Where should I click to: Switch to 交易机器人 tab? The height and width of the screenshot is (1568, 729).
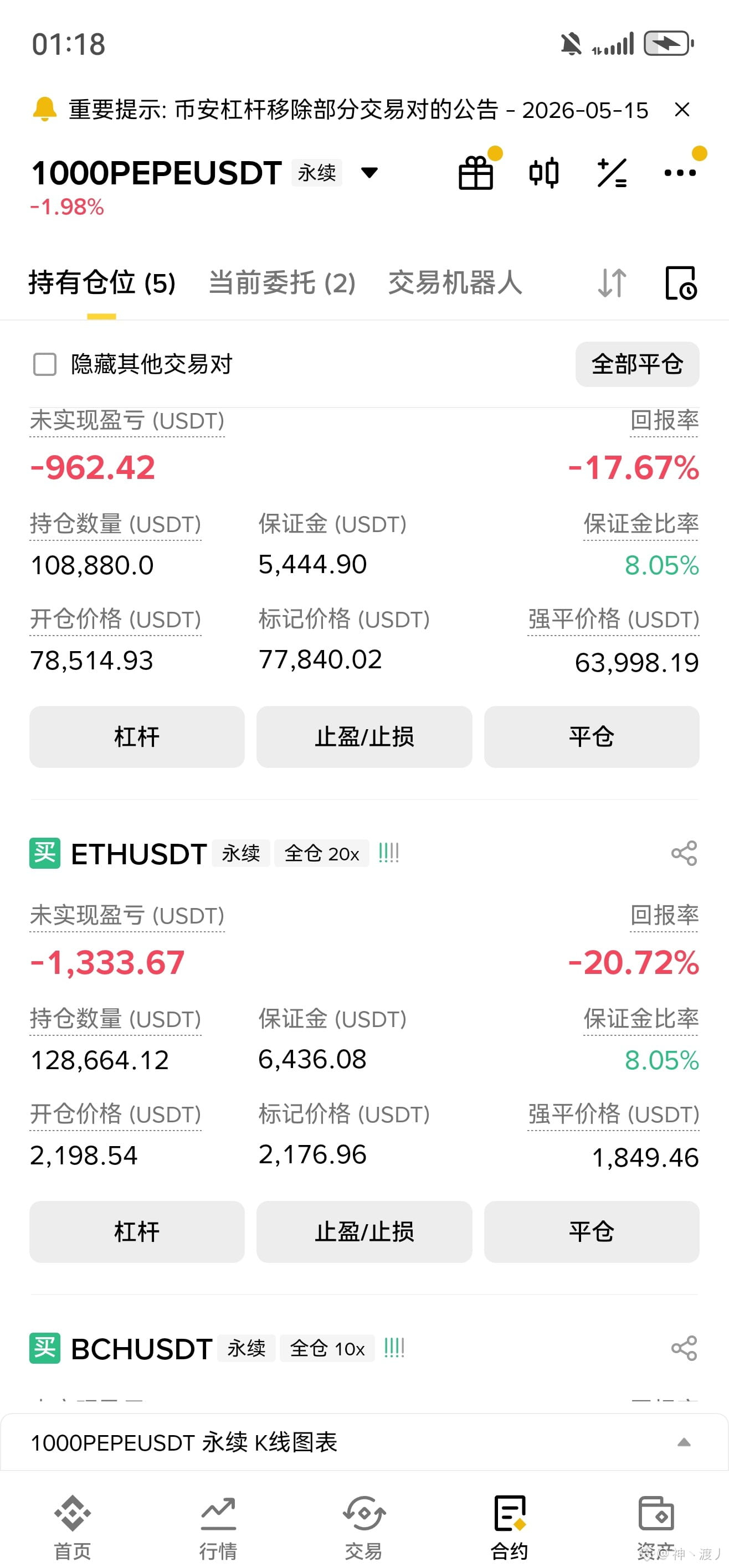(455, 283)
